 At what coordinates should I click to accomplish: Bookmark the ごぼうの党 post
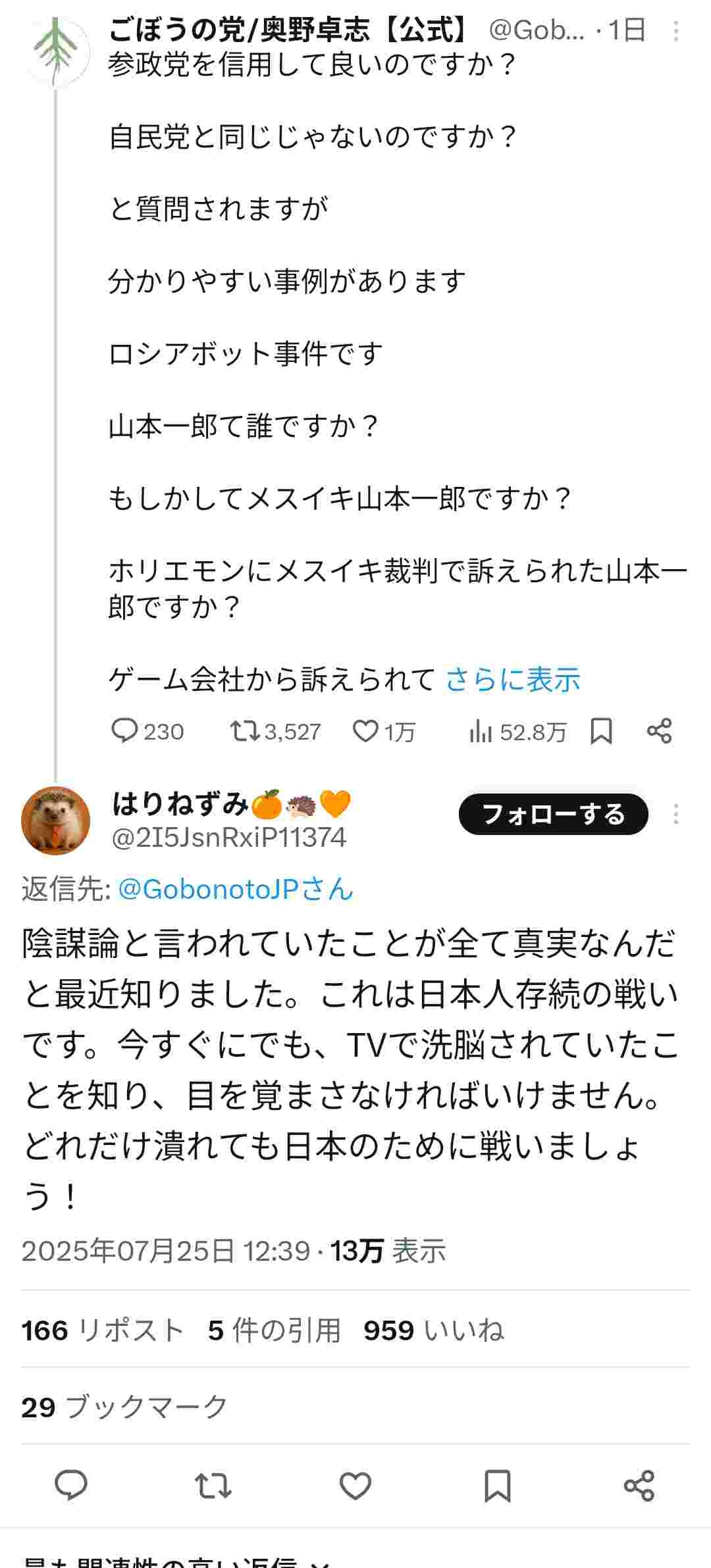[601, 731]
